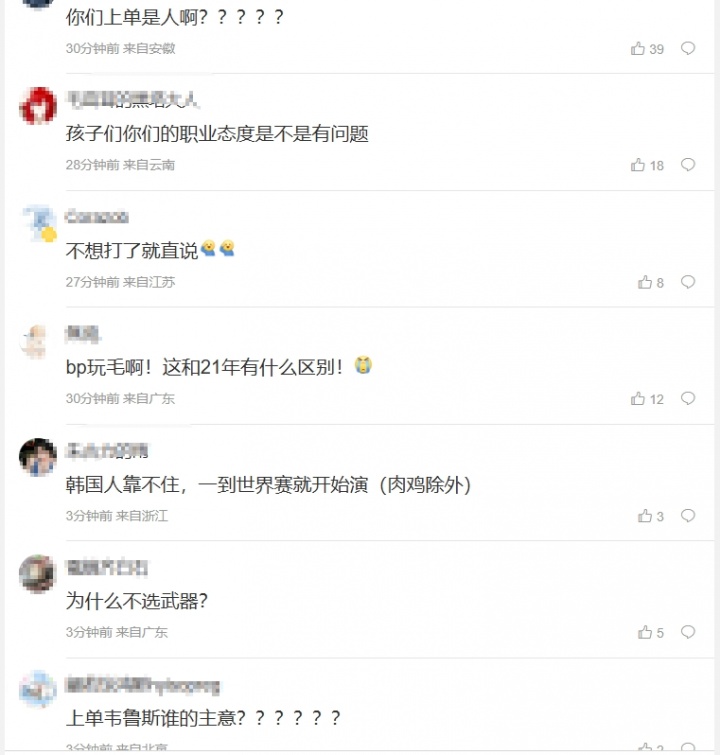
Task: Like the comment 韩国人靠不住
Action: click(x=645, y=516)
